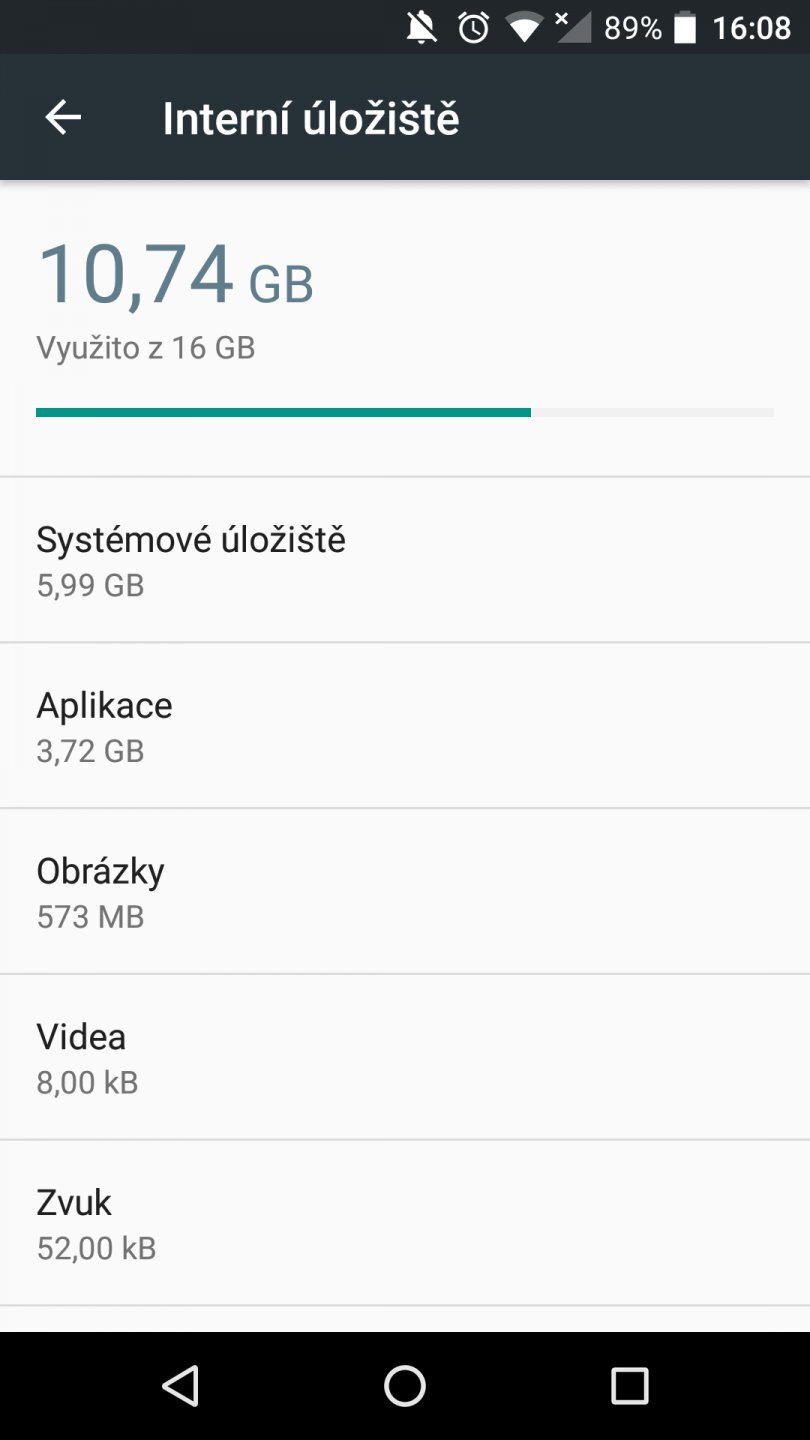Image resolution: width=810 pixels, height=1440 pixels.
Task: Tap the Interní úložiště title text
Action: (x=311, y=116)
